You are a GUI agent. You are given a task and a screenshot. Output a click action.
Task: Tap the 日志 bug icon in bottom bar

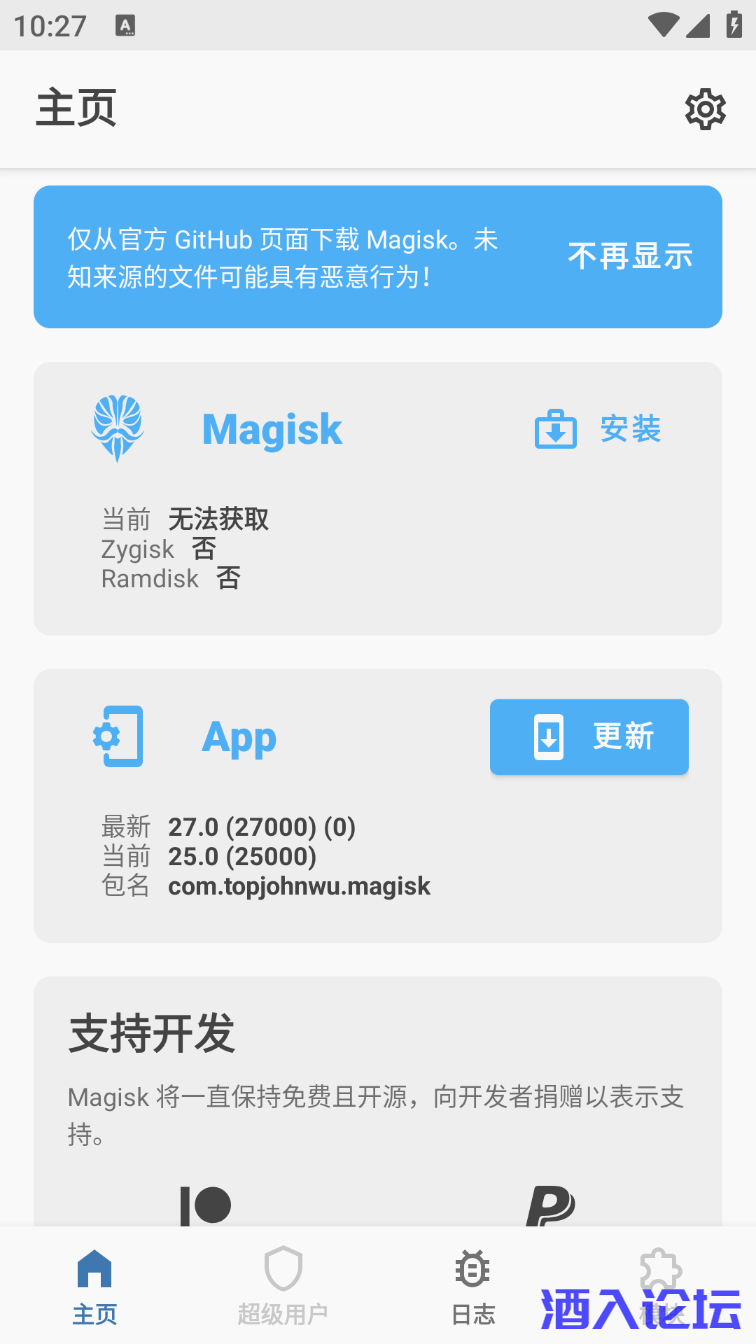[472, 1270]
